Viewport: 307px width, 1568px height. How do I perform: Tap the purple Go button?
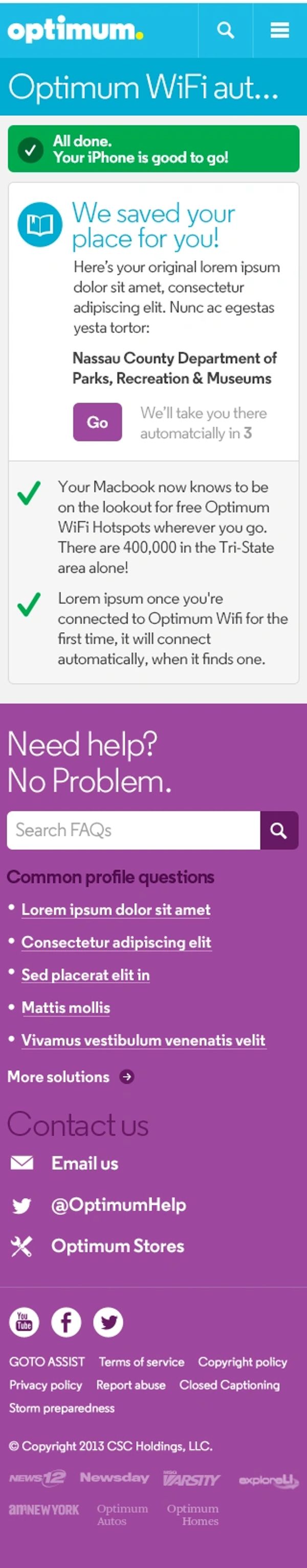(97, 422)
